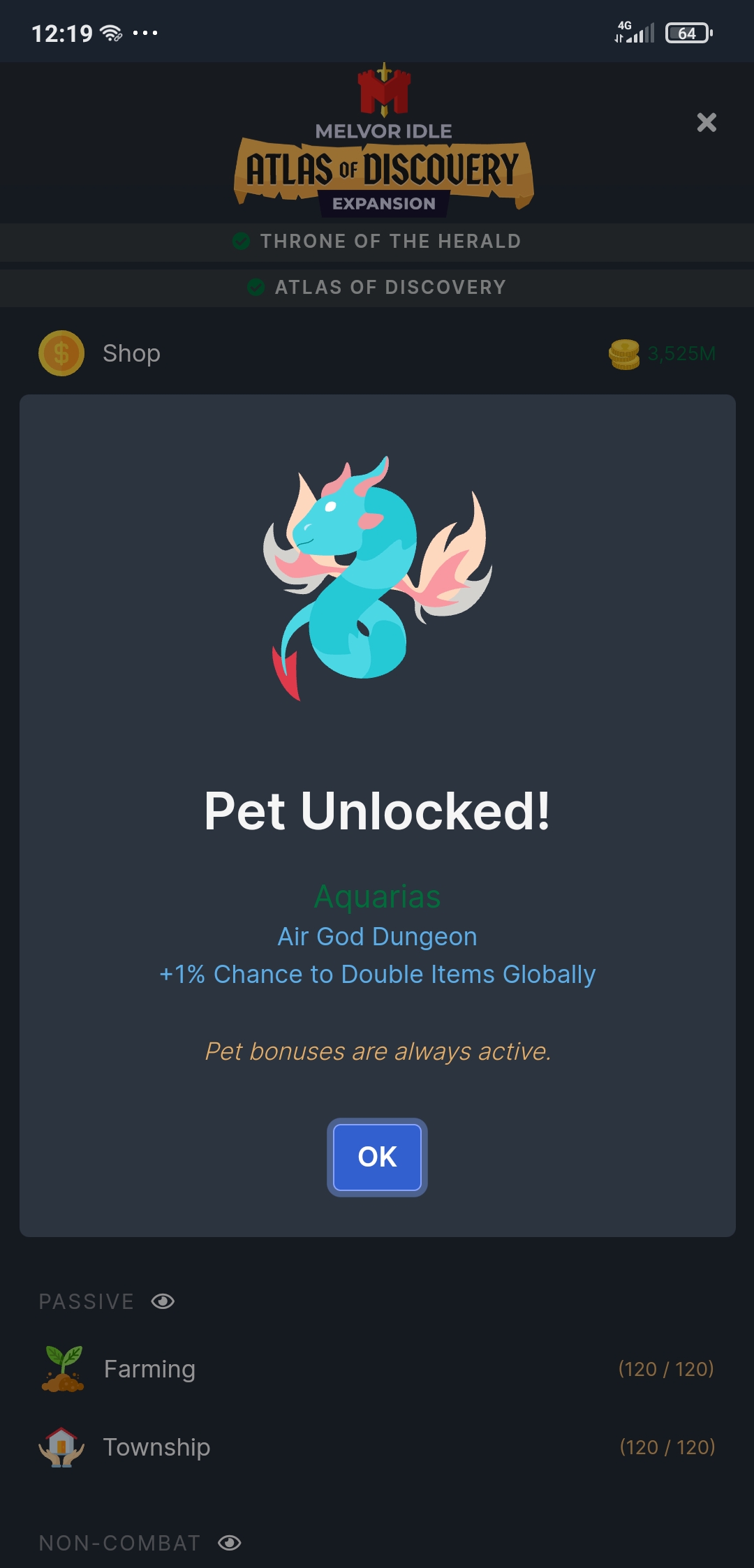The height and width of the screenshot is (1568, 754).
Task: Open the Shop page
Action: coord(131,353)
